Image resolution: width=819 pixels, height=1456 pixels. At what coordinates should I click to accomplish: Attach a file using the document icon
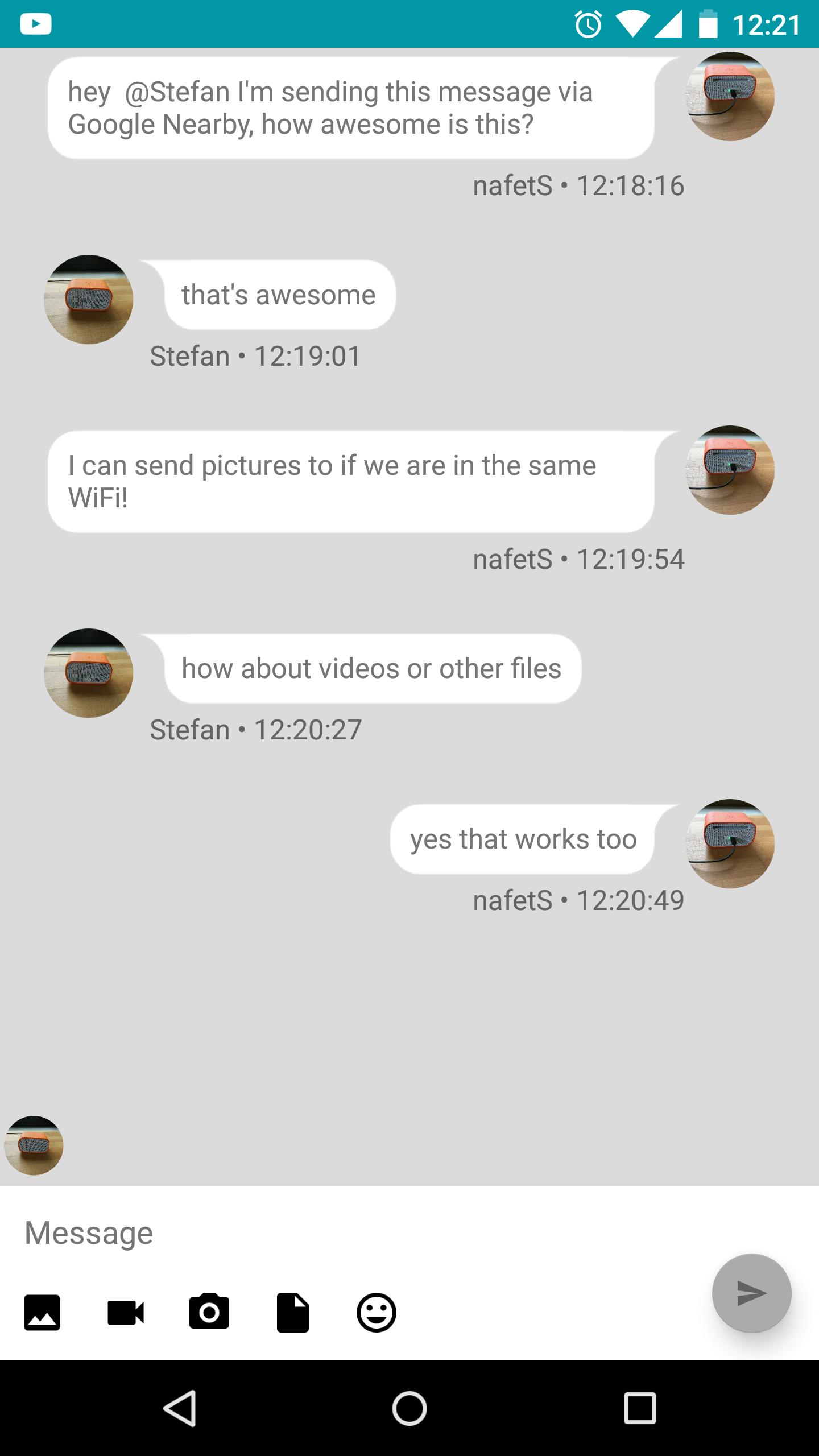(292, 1313)
